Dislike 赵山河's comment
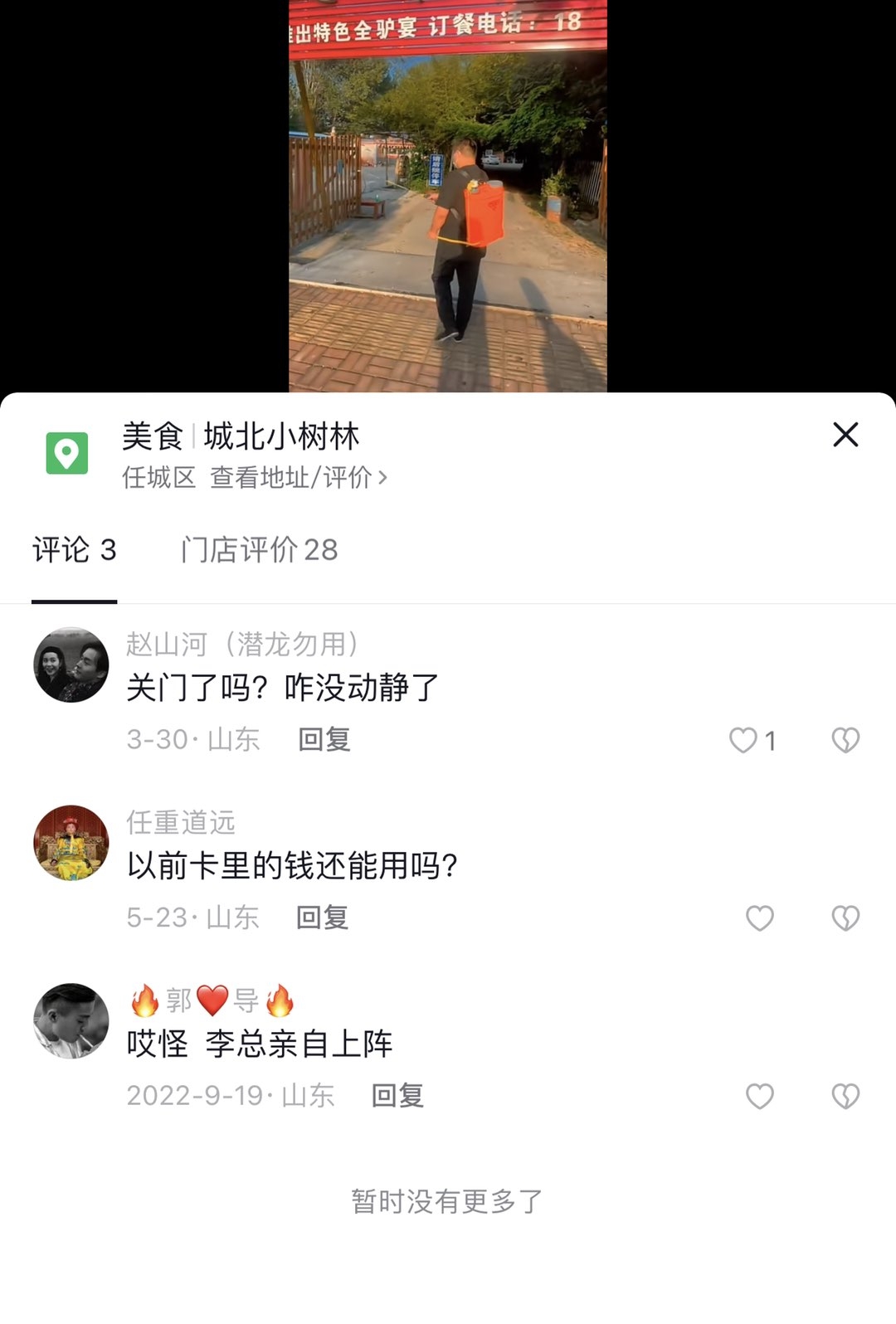 [x=845, y=740]
